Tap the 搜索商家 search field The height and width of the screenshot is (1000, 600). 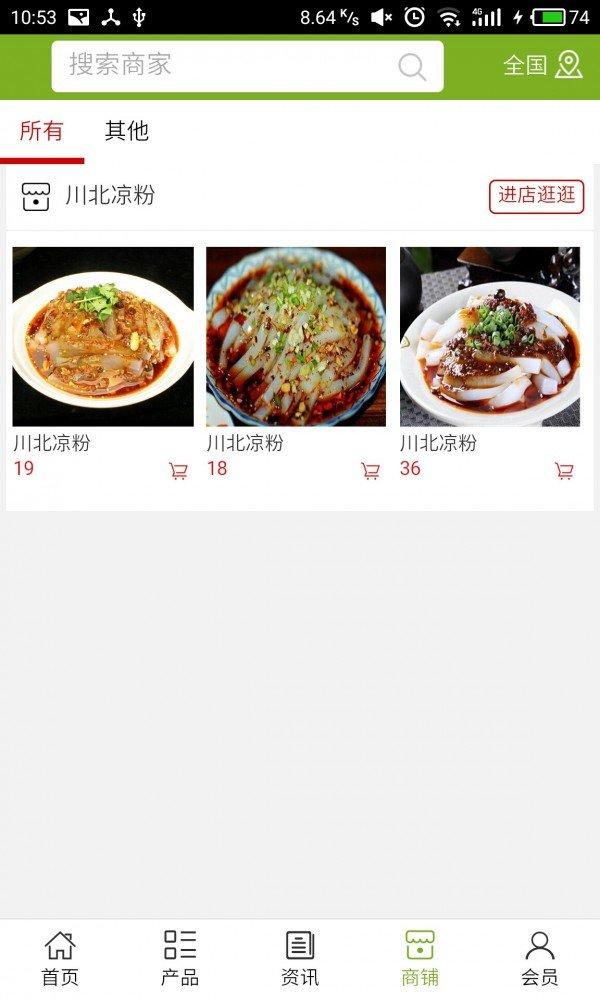(x=220, y=66)
